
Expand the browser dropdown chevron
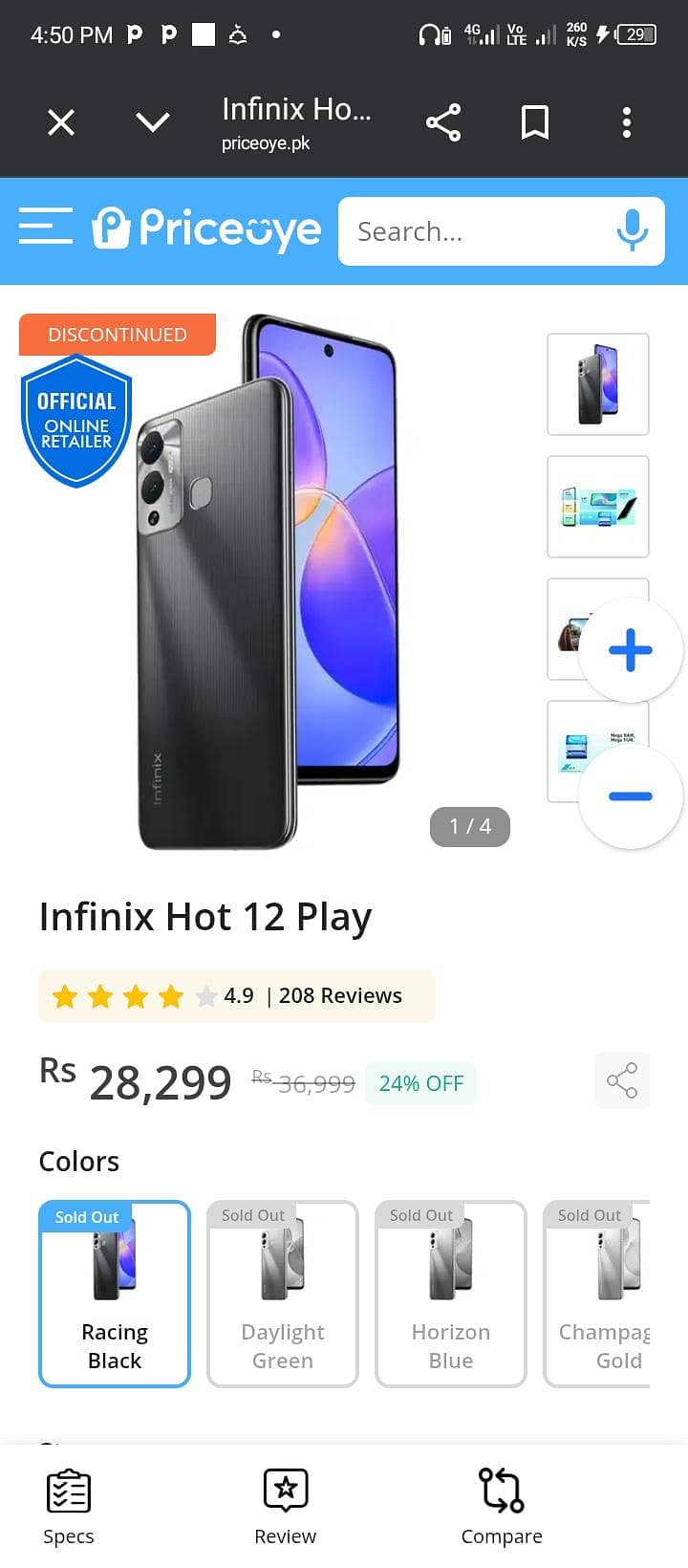coord(153,122)
